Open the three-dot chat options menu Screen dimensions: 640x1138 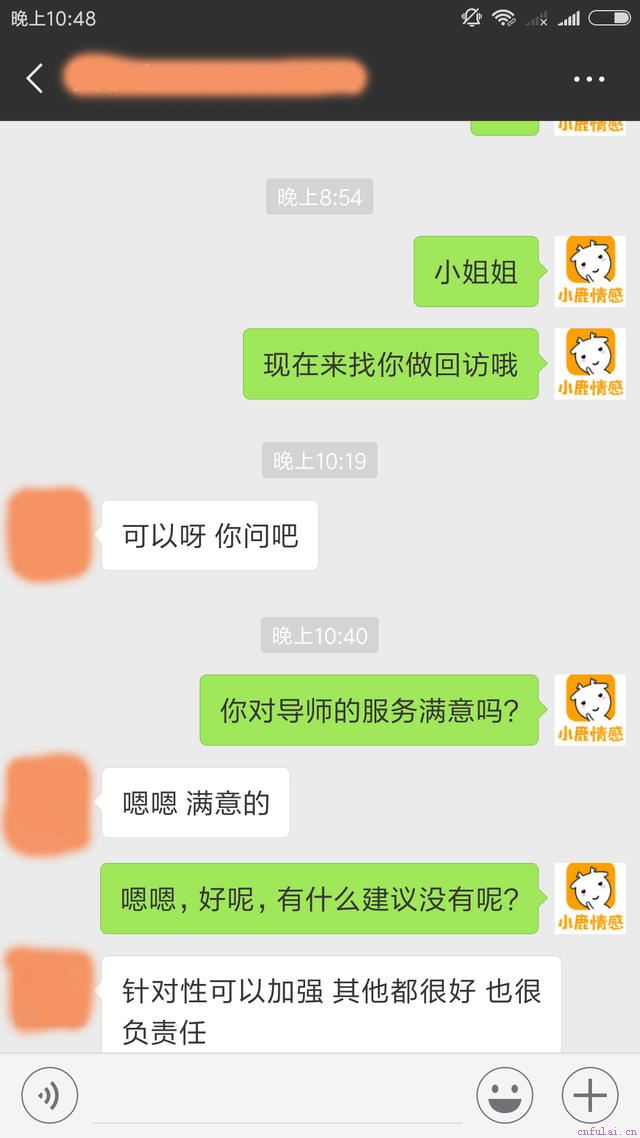pos(589,79)
